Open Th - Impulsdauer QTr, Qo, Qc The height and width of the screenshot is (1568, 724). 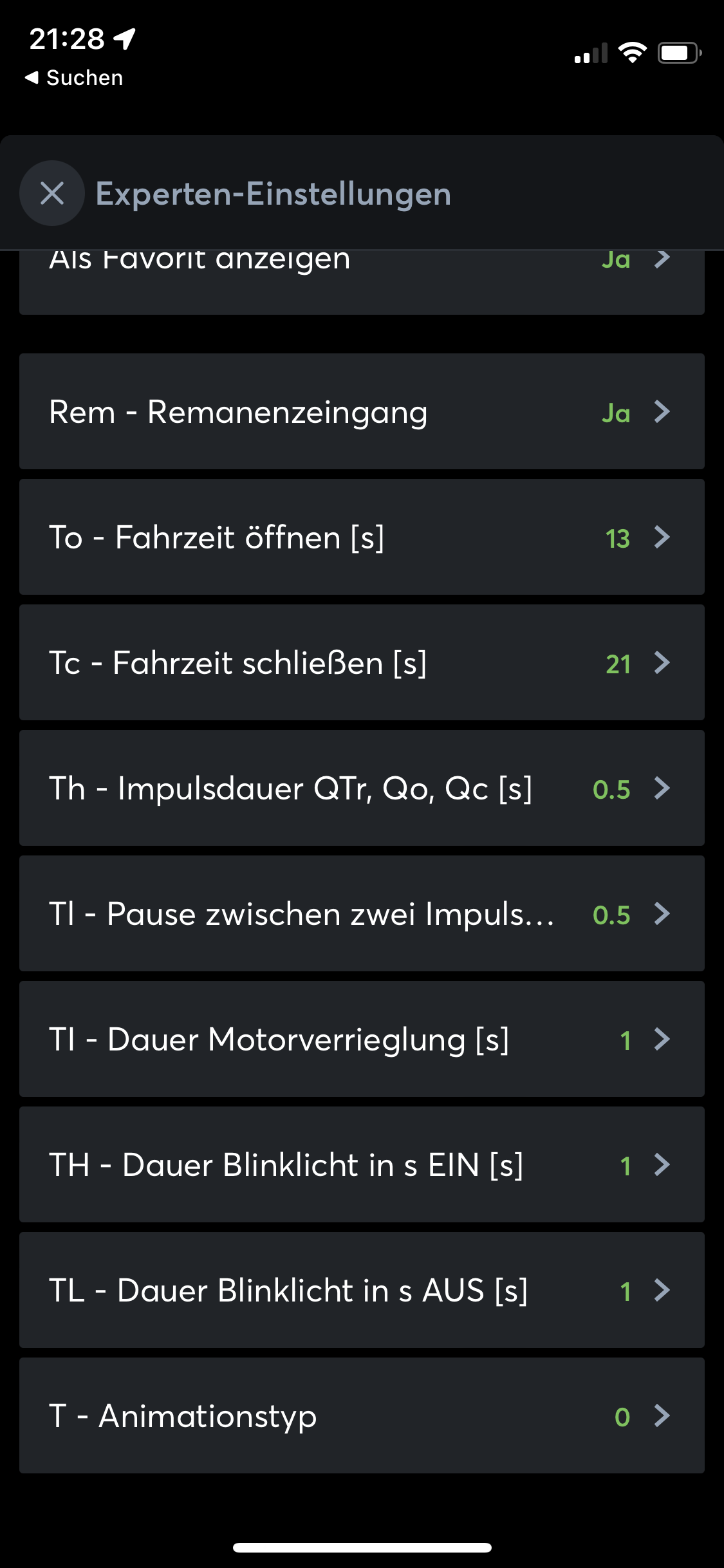tap(362, 789)
